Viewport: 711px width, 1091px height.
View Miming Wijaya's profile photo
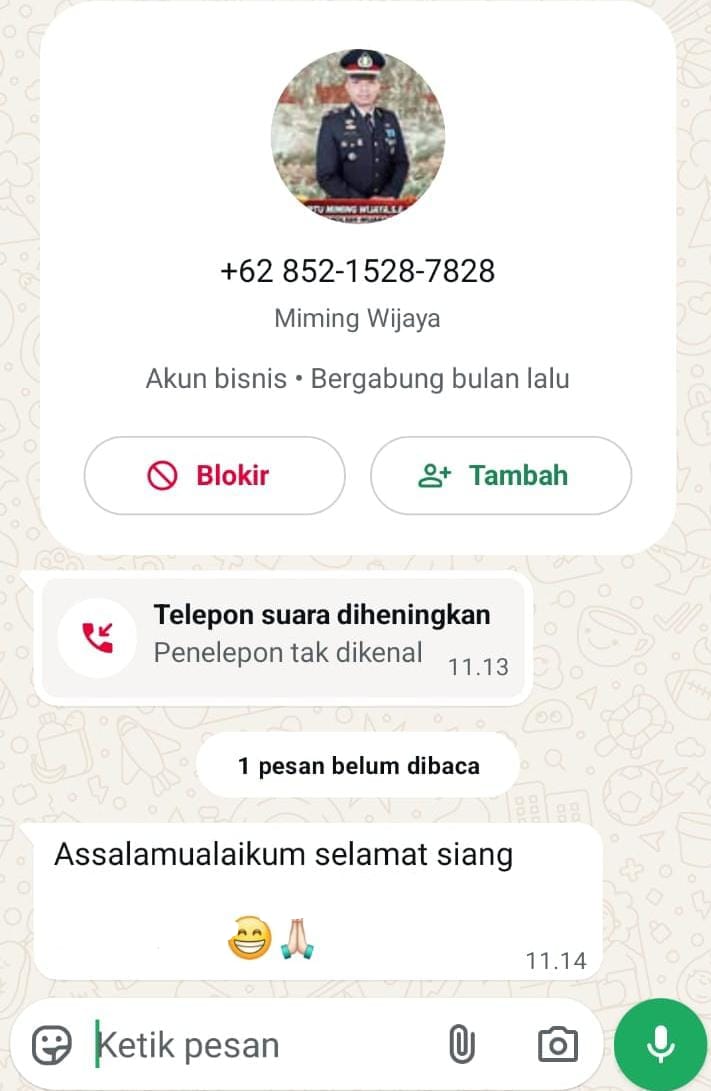click(x=357, y=135)
